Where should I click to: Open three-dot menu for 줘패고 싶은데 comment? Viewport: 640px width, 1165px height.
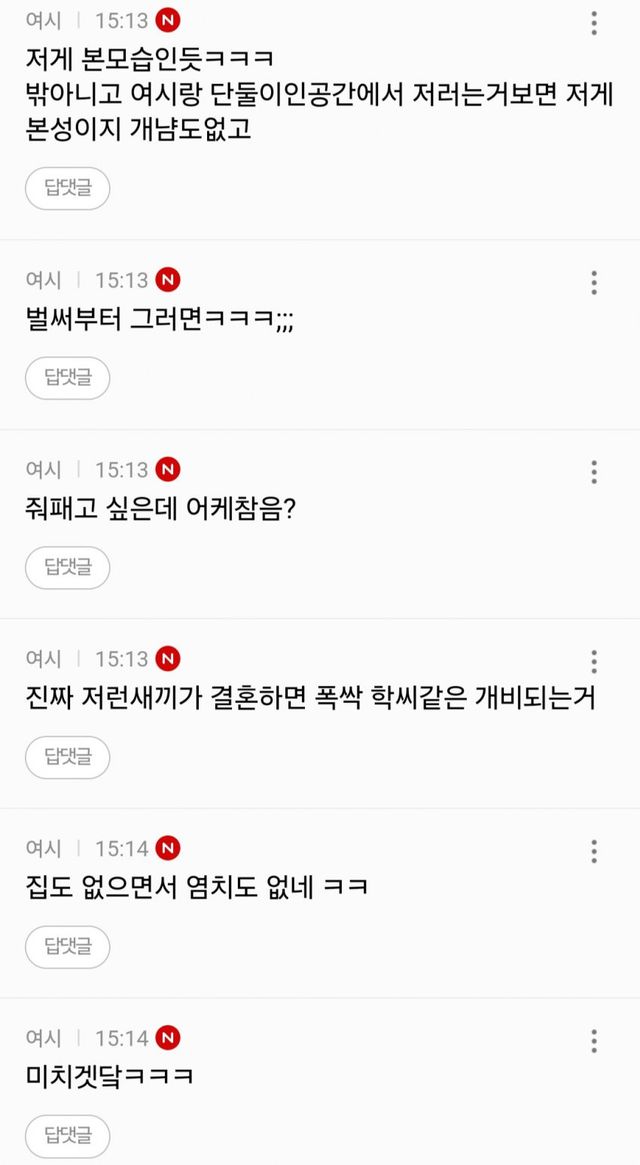594,472
